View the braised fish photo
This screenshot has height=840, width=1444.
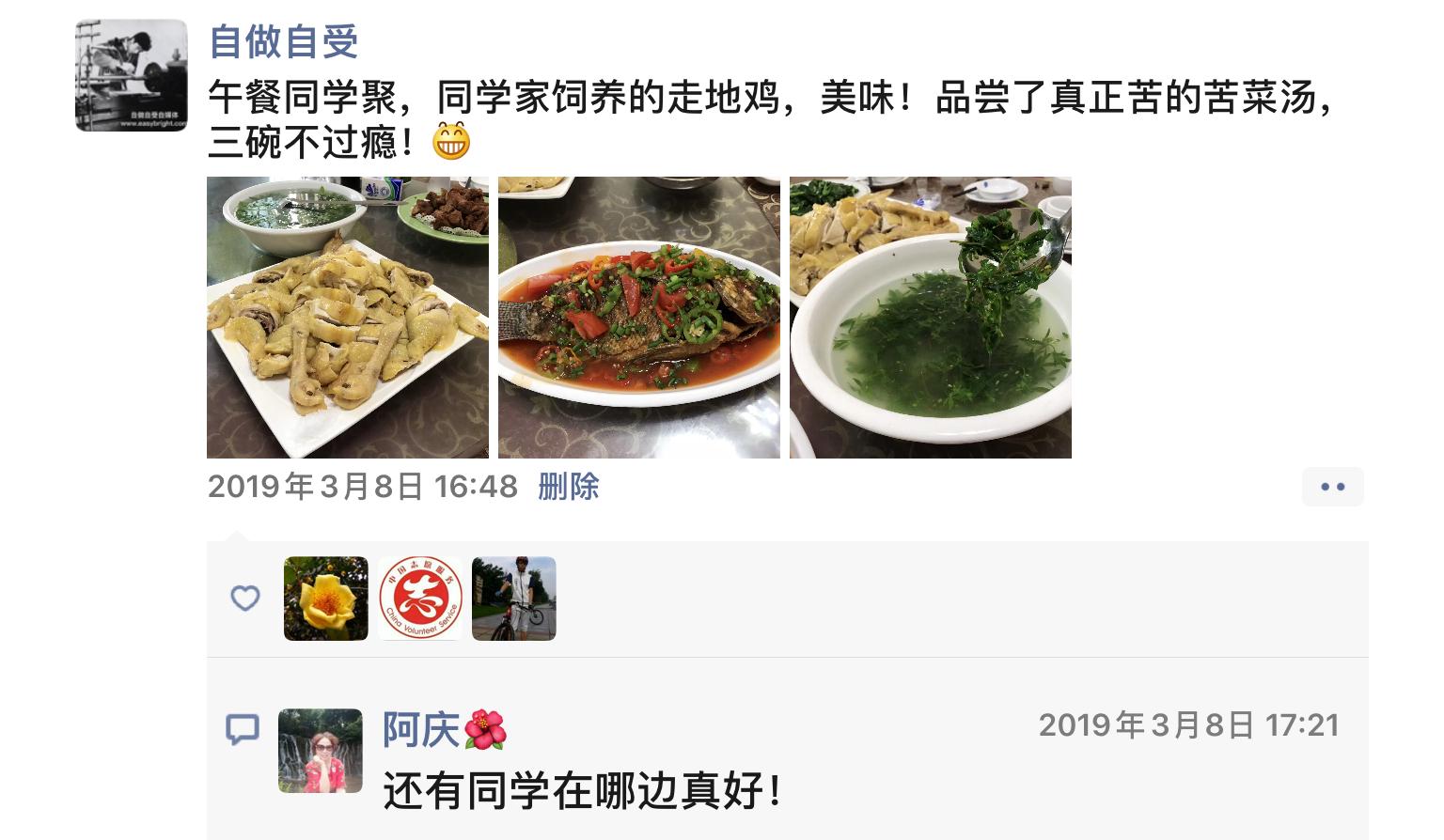pos(638,317)
